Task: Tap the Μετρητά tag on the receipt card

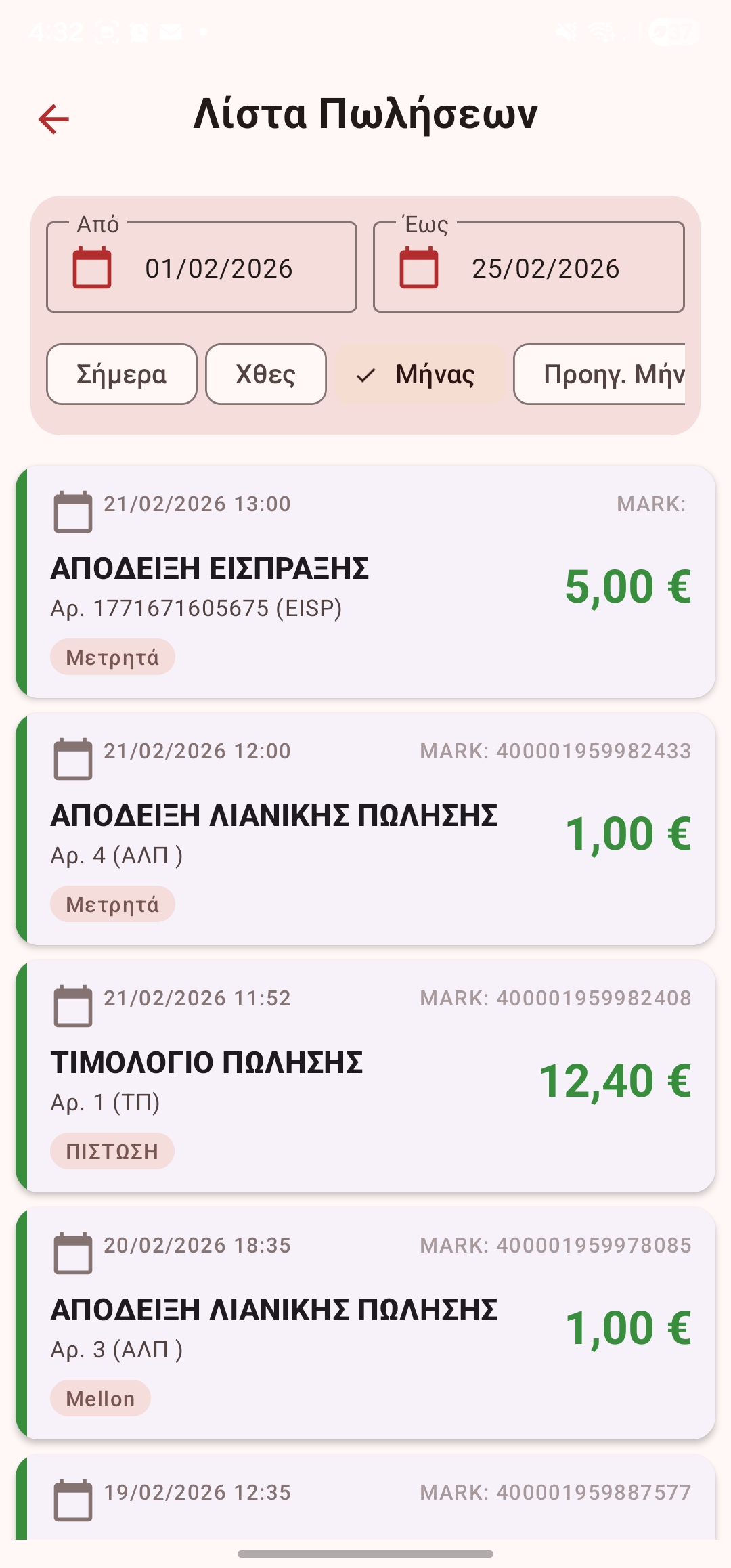Action: pos(113,655)
